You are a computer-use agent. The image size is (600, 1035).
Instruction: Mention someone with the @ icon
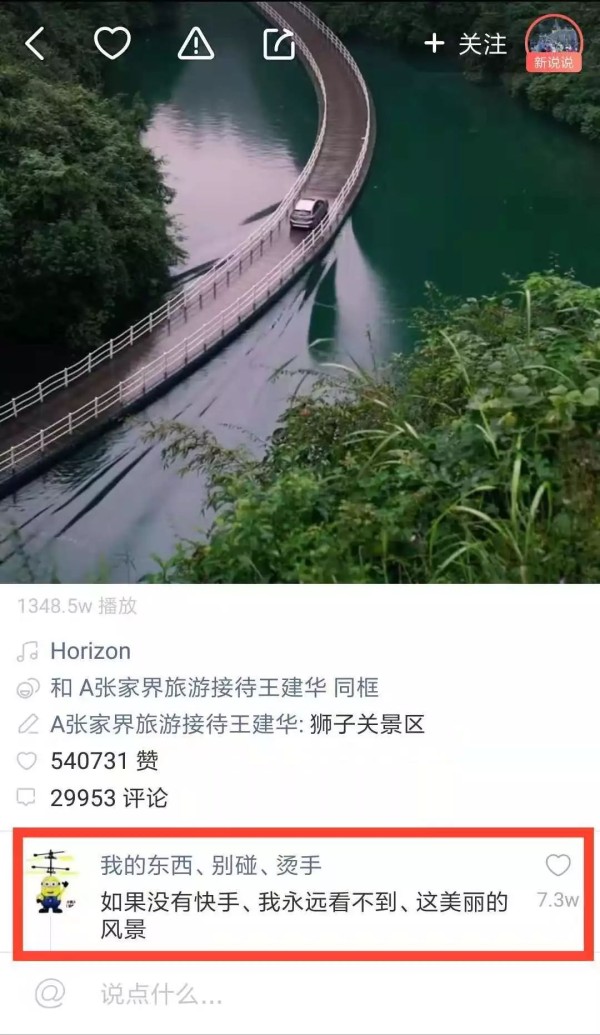50,993
